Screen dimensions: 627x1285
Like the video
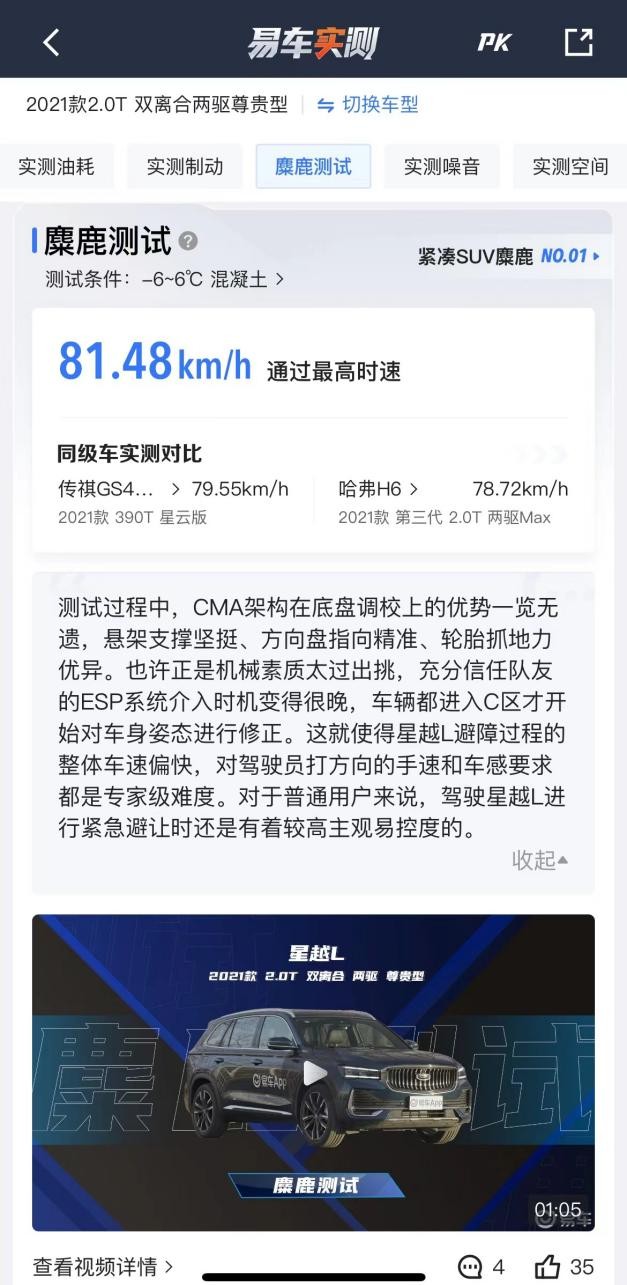pos(564,1267)
